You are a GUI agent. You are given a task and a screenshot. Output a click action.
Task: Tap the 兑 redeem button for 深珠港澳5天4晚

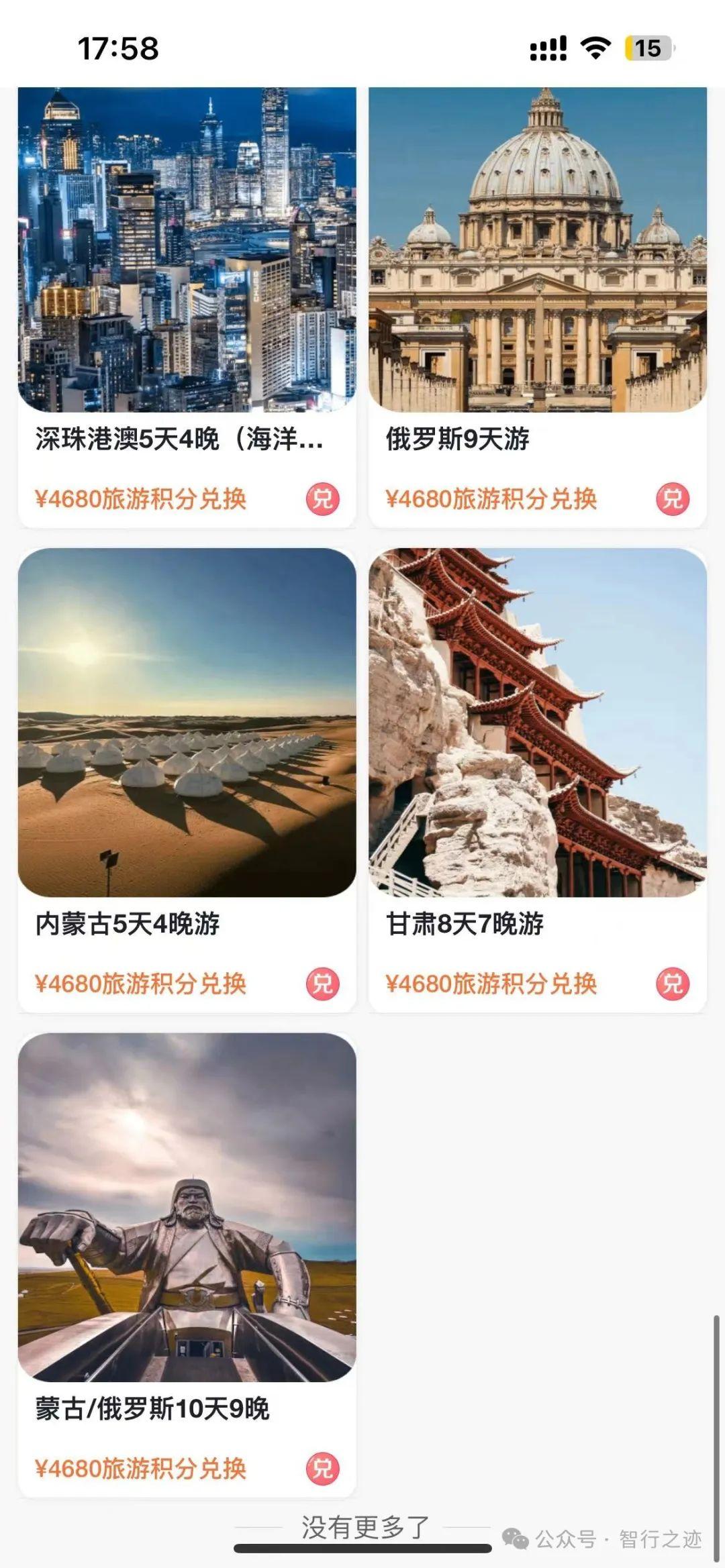pyautogui.click(x=323, y=499)
